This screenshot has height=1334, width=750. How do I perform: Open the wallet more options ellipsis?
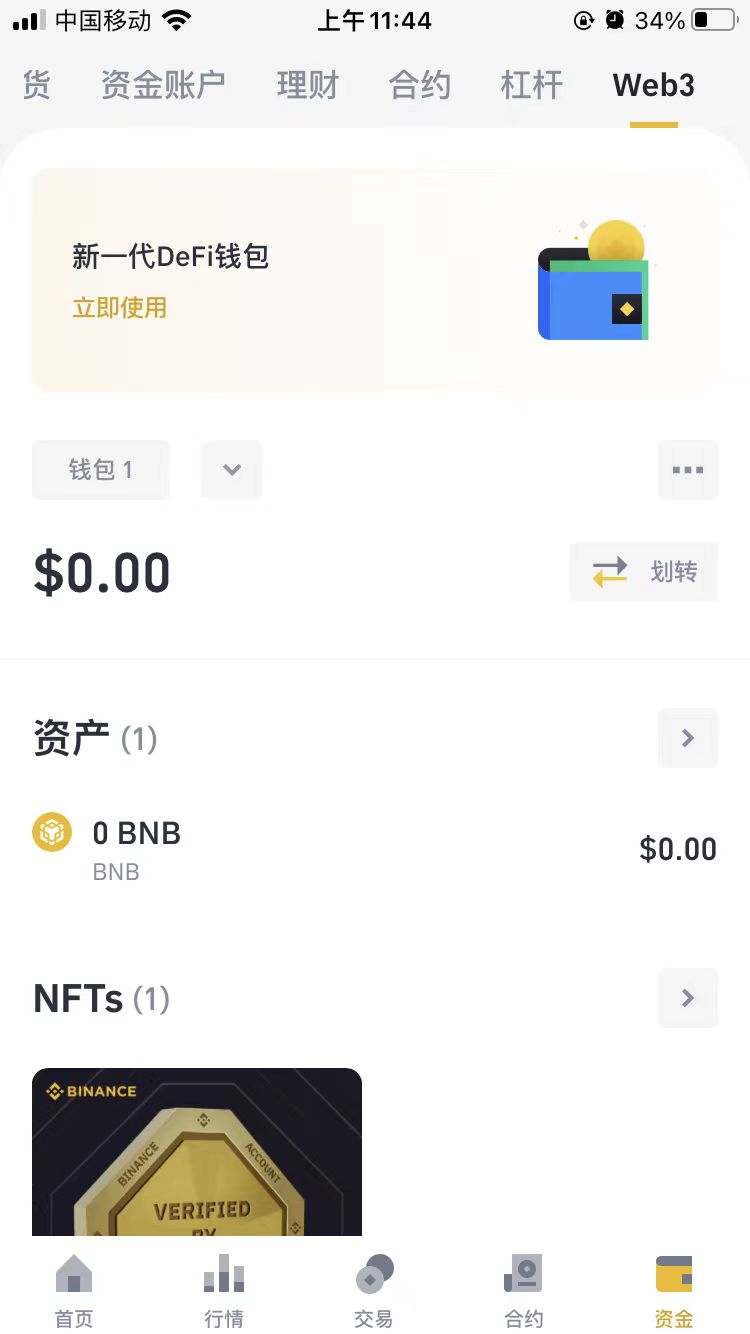click(687, 470)
